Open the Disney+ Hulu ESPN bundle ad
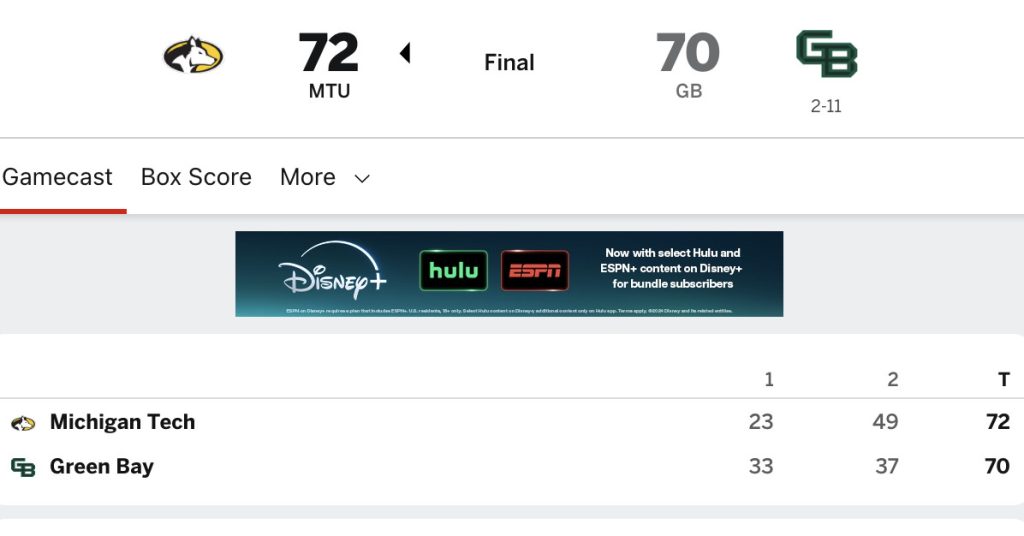The width and height of the screenshot is (1024, 536). [x=509, y=273]
